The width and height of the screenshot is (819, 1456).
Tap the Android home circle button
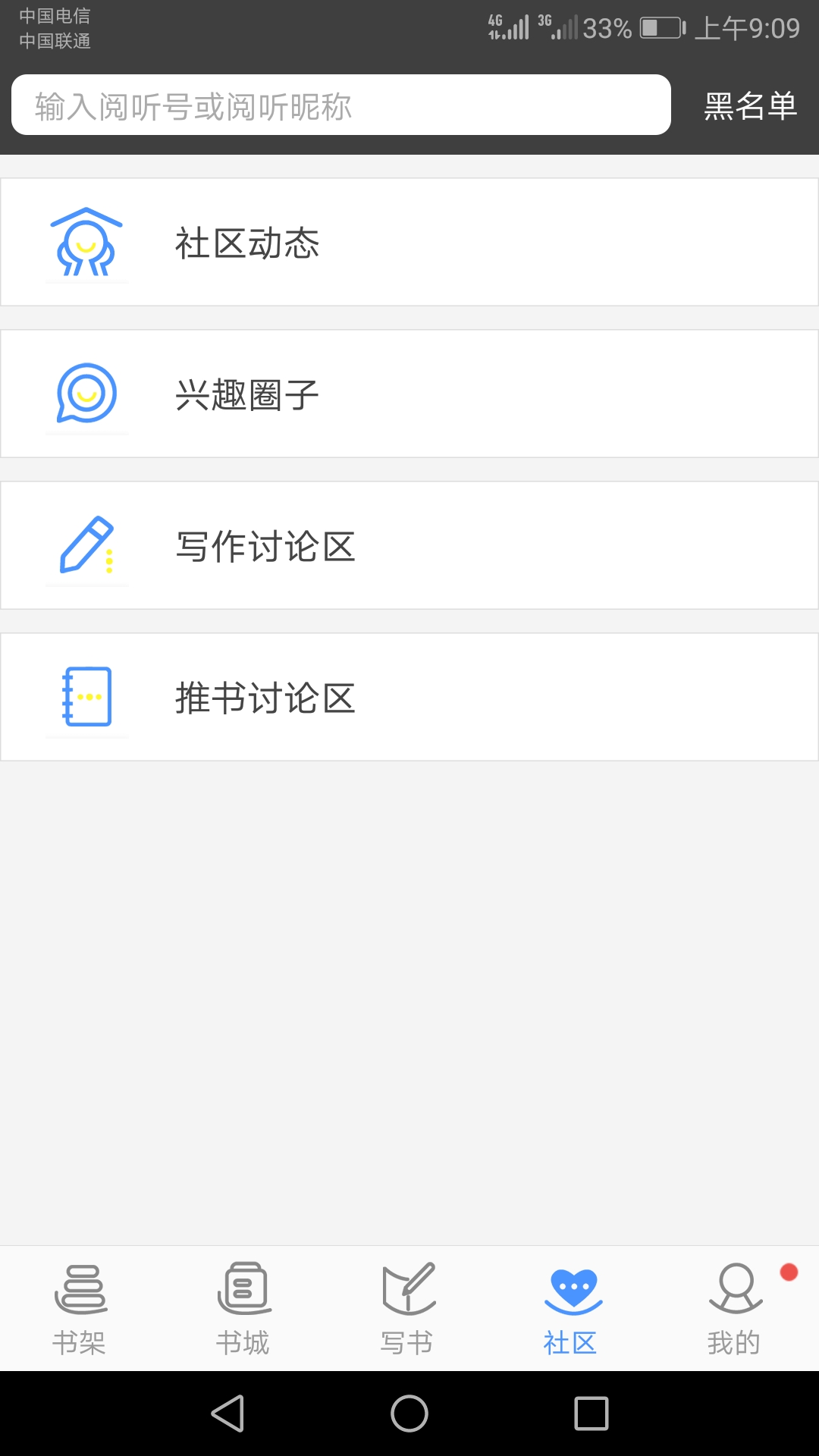tap(409, 1412)
